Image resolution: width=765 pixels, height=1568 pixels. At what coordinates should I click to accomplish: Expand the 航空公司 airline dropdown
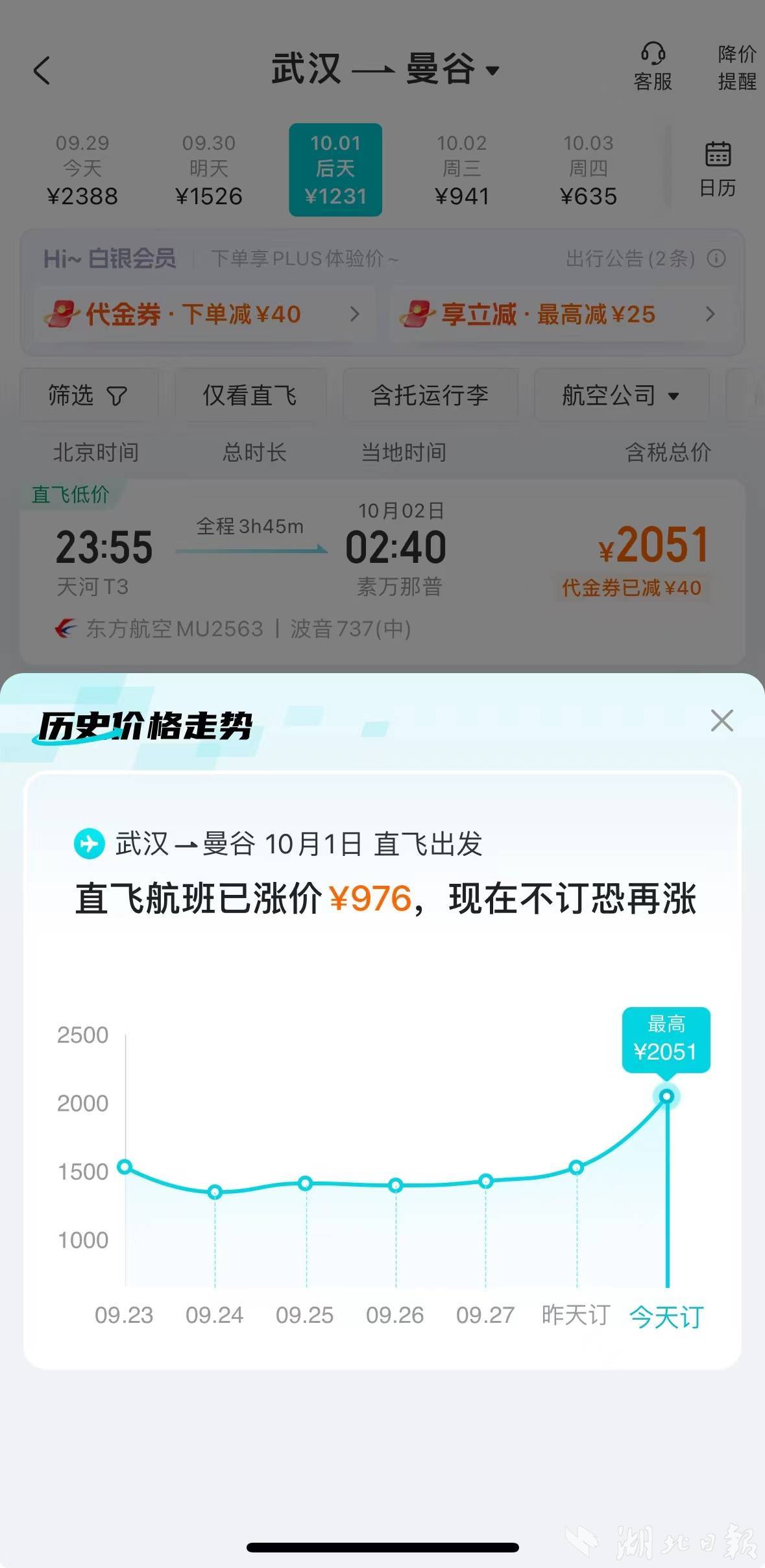coord(620,395)
